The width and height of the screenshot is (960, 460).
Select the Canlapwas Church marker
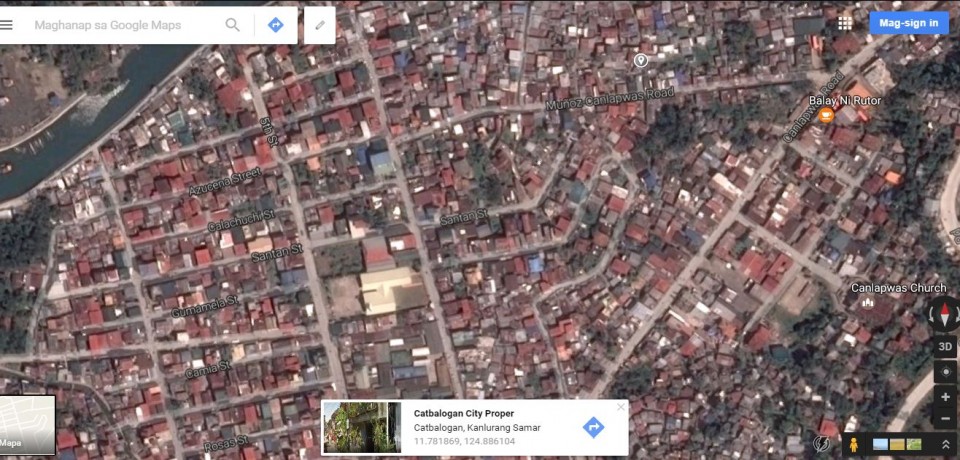point(867,301)
